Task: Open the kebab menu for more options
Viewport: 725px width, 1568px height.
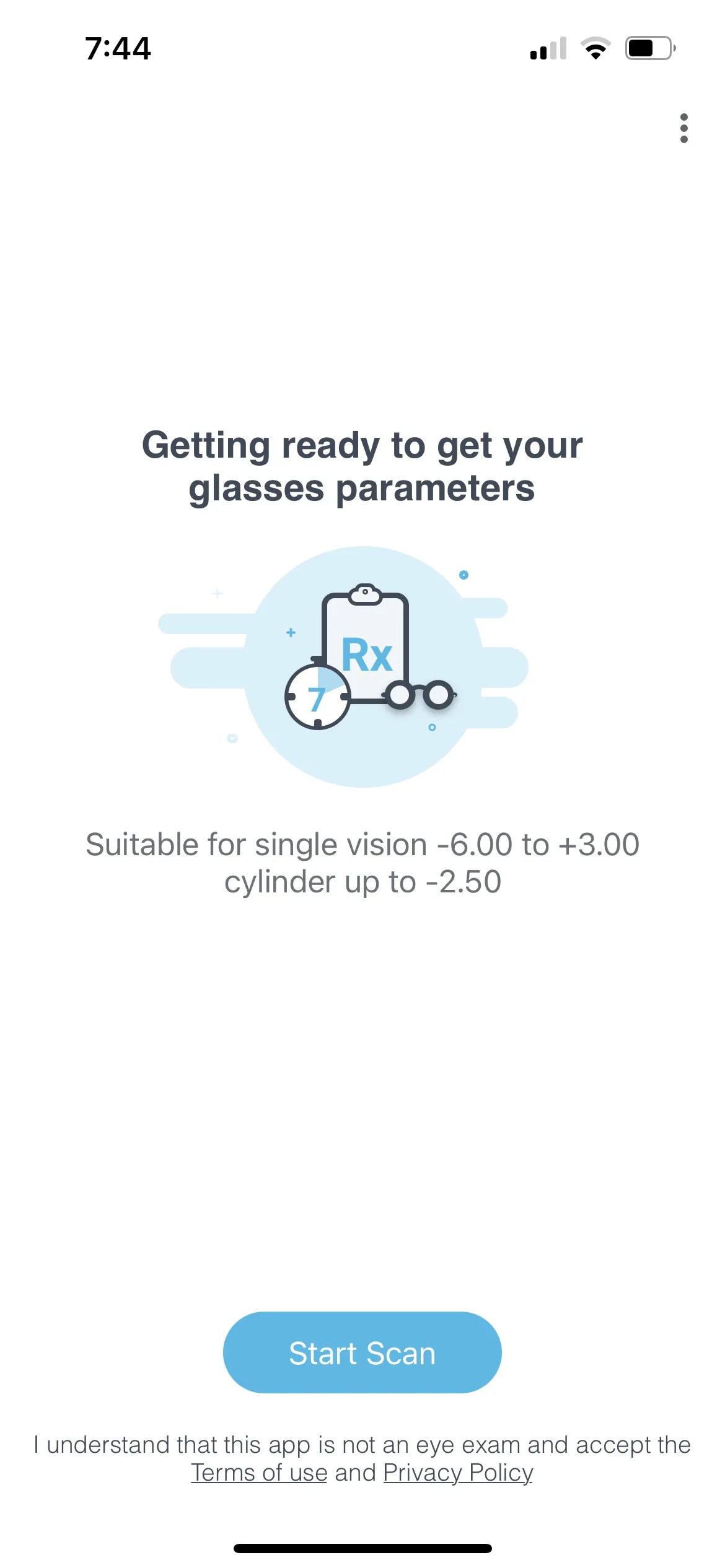Action: 683,128
